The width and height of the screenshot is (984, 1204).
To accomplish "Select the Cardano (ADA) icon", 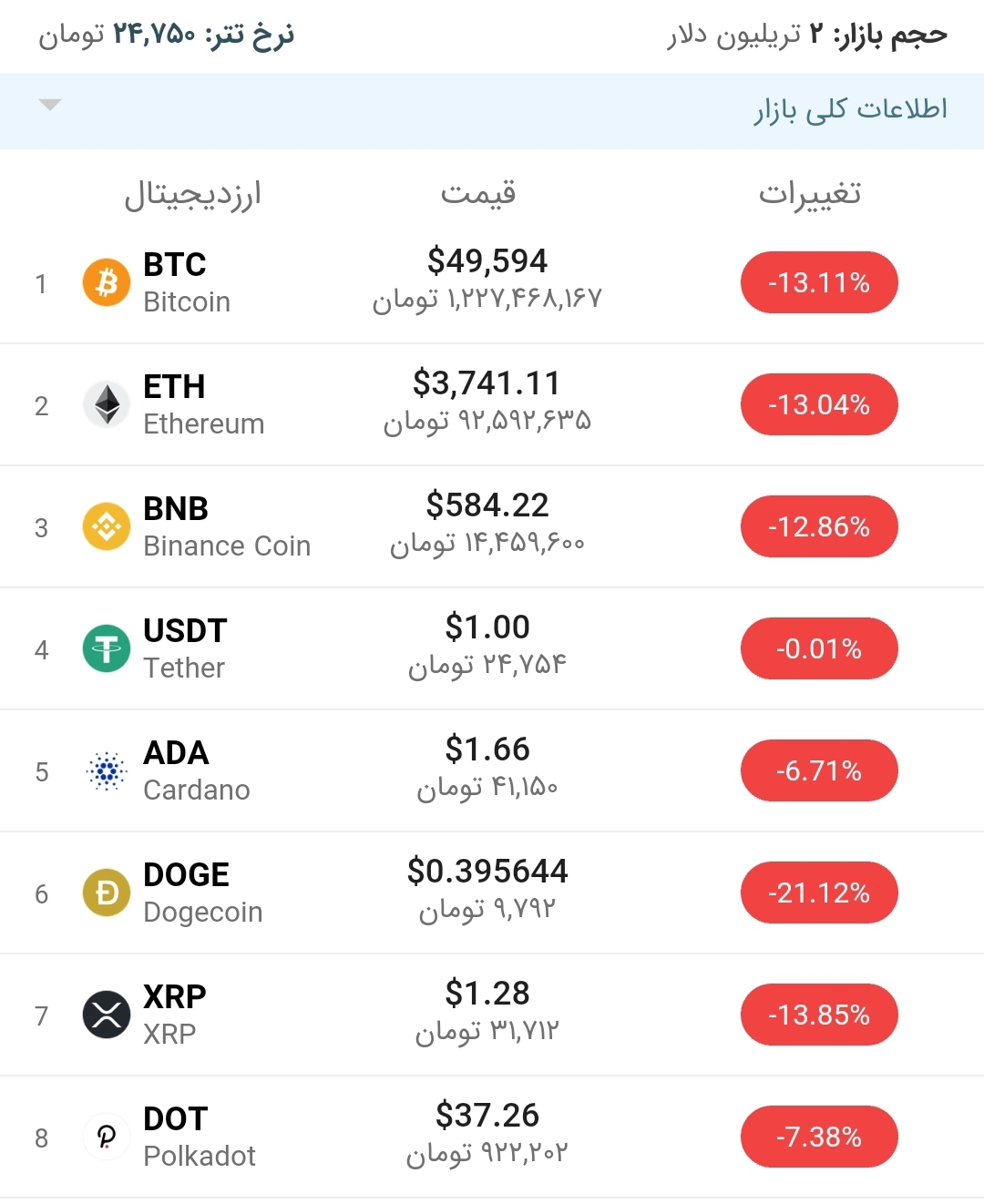I will (106, 770).
